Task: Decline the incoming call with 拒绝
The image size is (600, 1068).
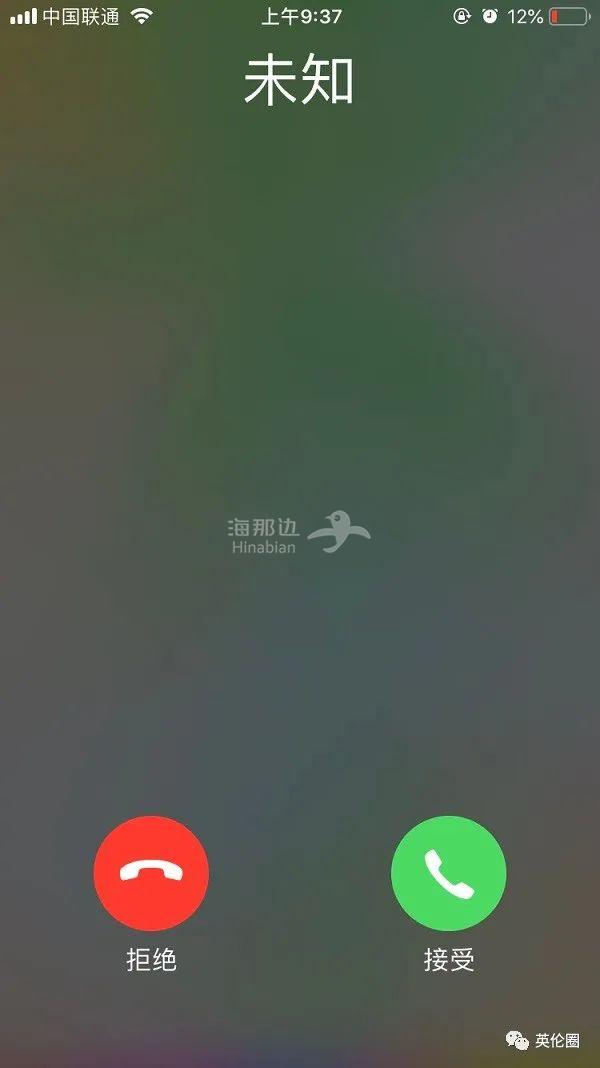Action: tap(151, 874)
